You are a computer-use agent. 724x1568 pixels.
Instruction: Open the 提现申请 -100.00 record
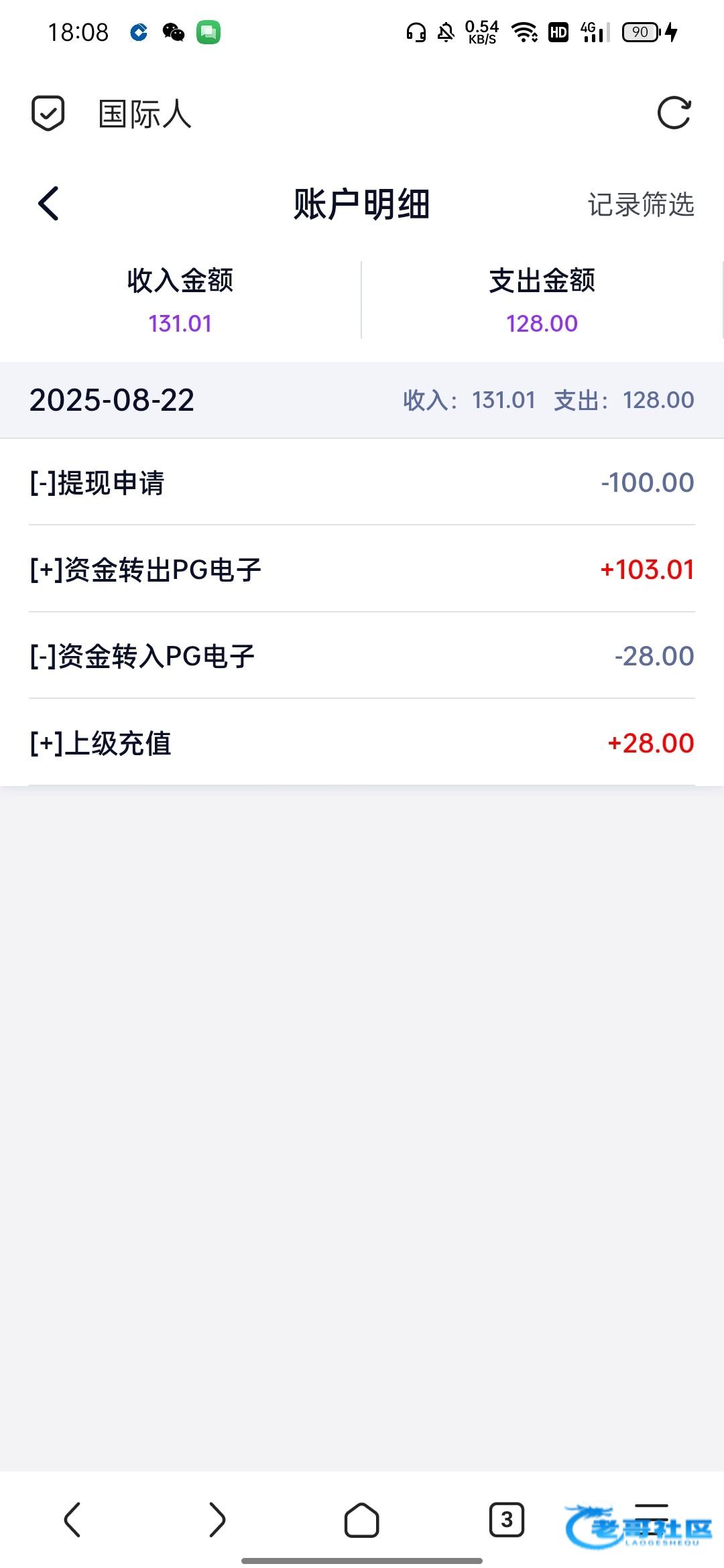(x=362, y=482)
